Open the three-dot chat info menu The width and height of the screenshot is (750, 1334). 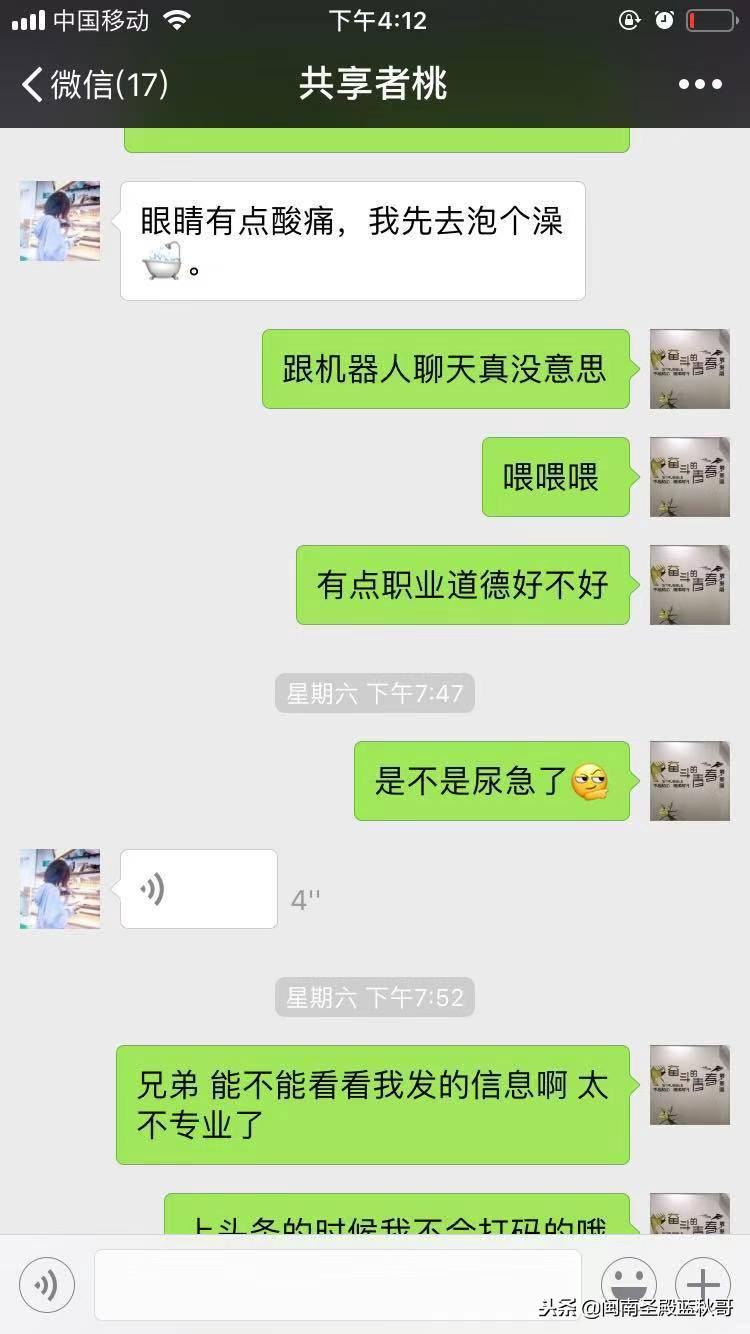699,85
